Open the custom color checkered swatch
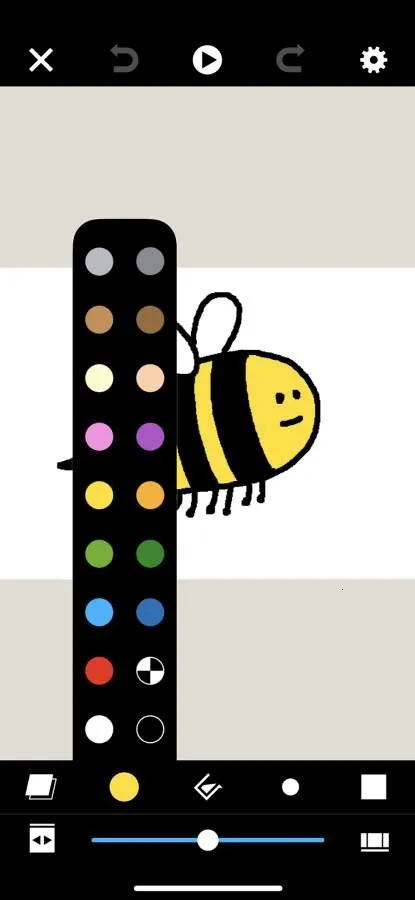This screenshot has width=415, height=900. coord(150,671)
